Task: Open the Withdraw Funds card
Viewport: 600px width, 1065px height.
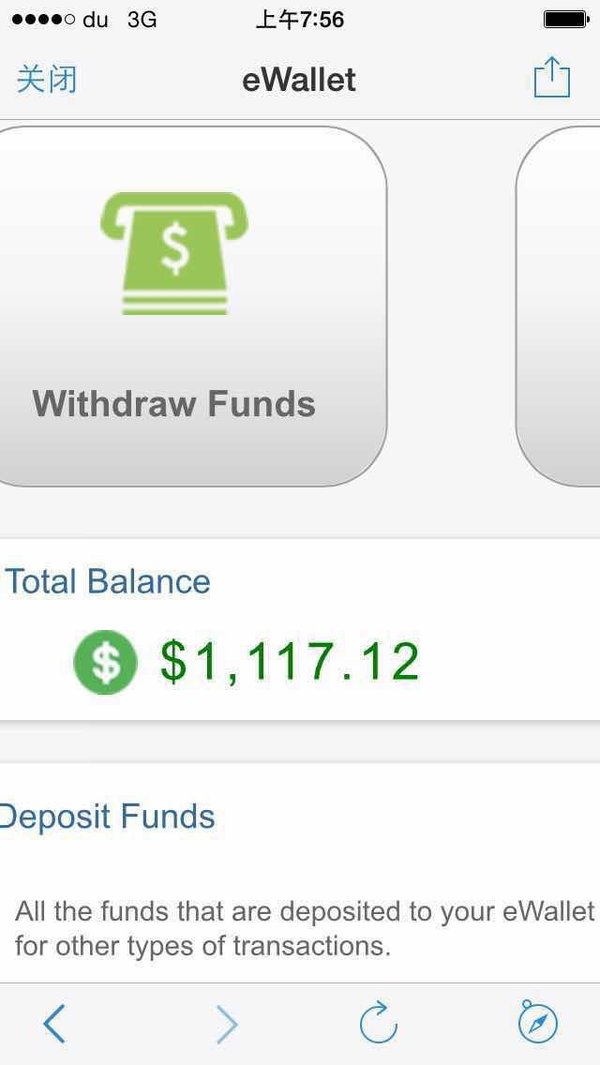Action: tap(188, 306)
